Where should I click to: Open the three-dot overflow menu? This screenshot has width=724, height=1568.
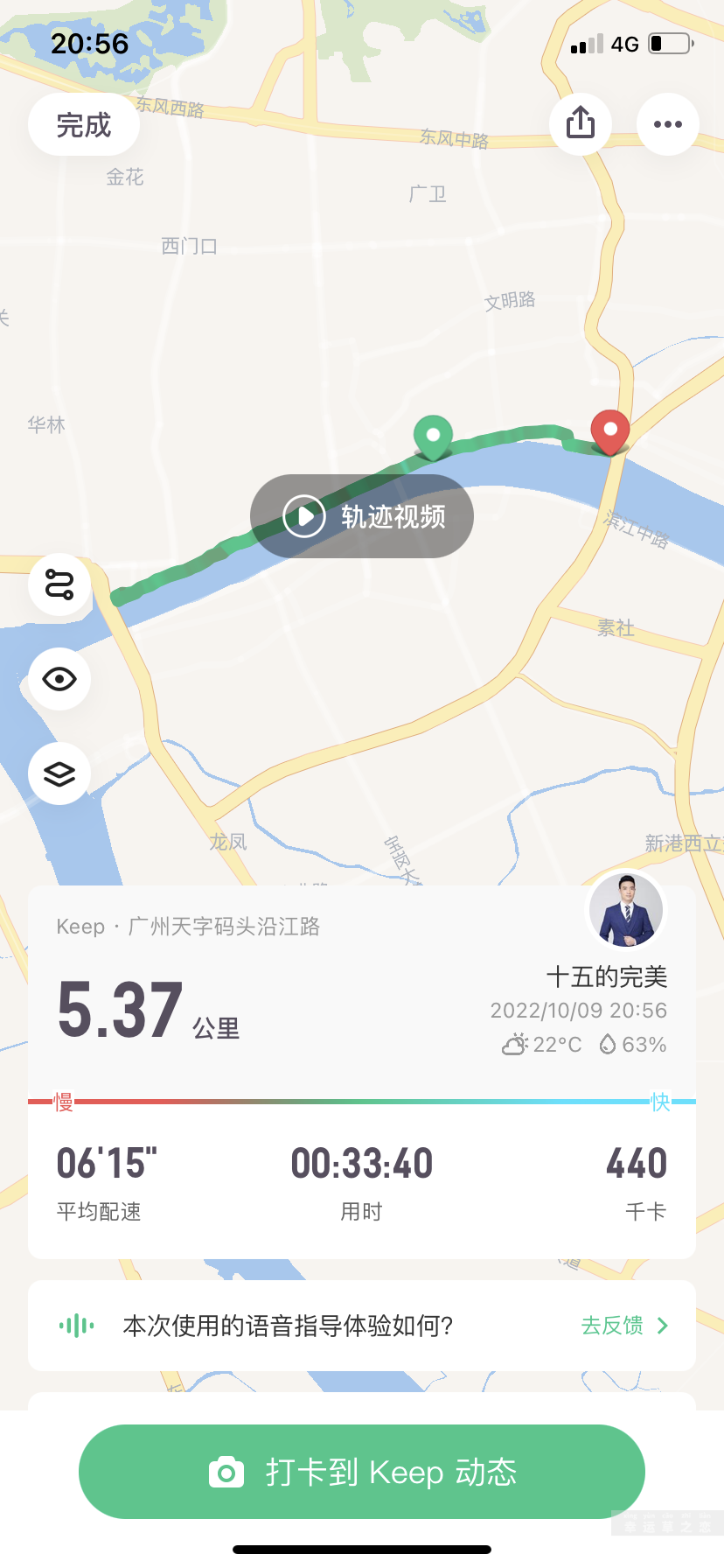(667, 124)
